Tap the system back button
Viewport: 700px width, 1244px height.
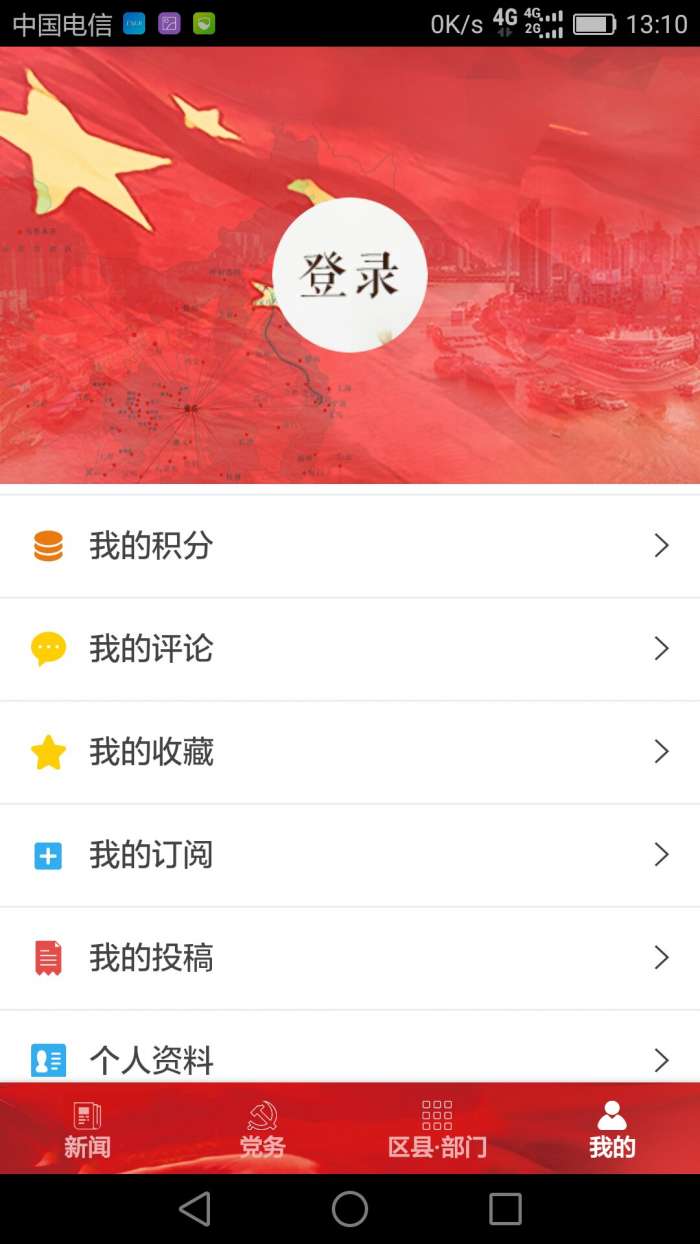click(x=195, y=1209)
